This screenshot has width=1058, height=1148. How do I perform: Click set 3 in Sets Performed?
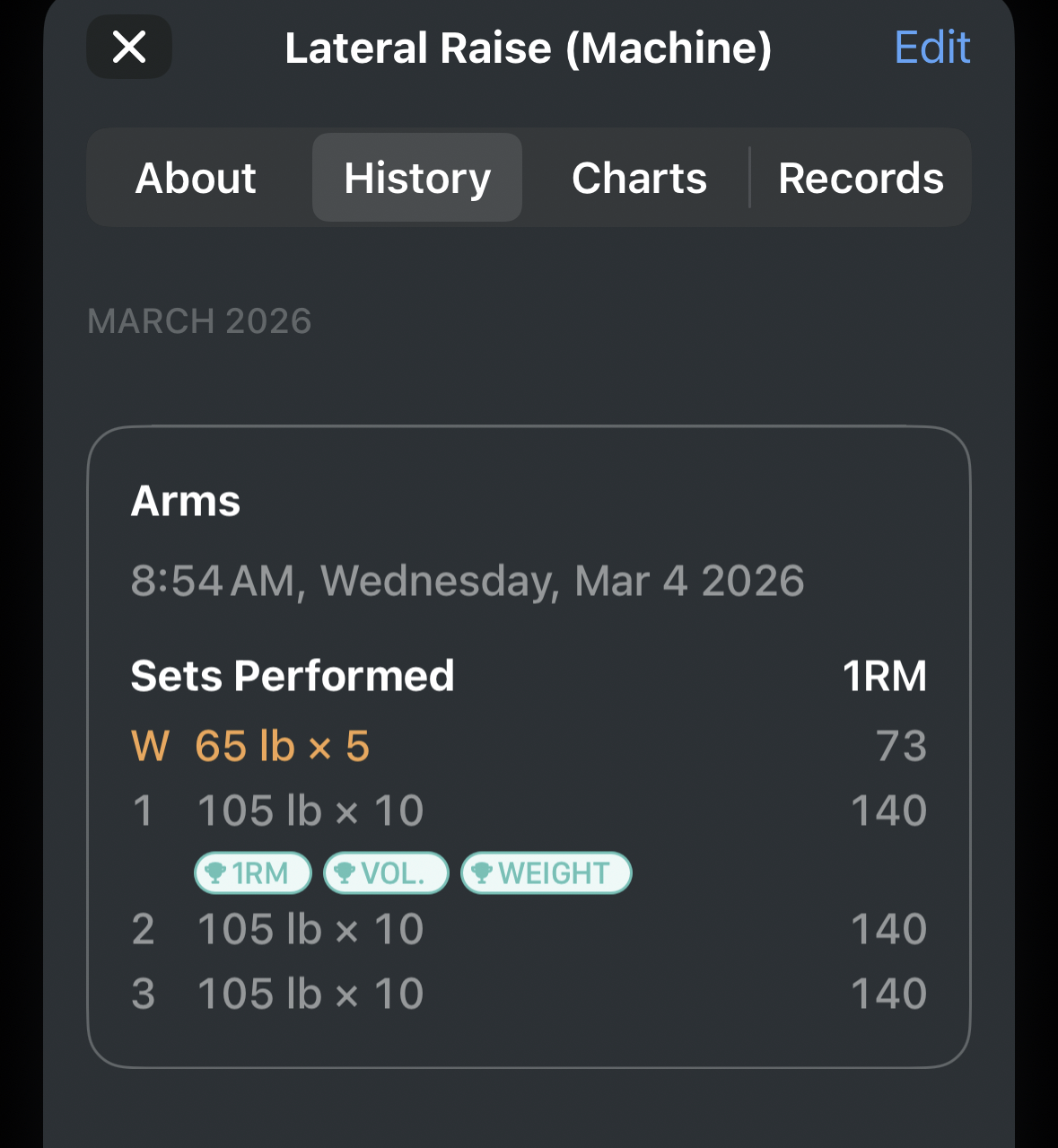310,993
